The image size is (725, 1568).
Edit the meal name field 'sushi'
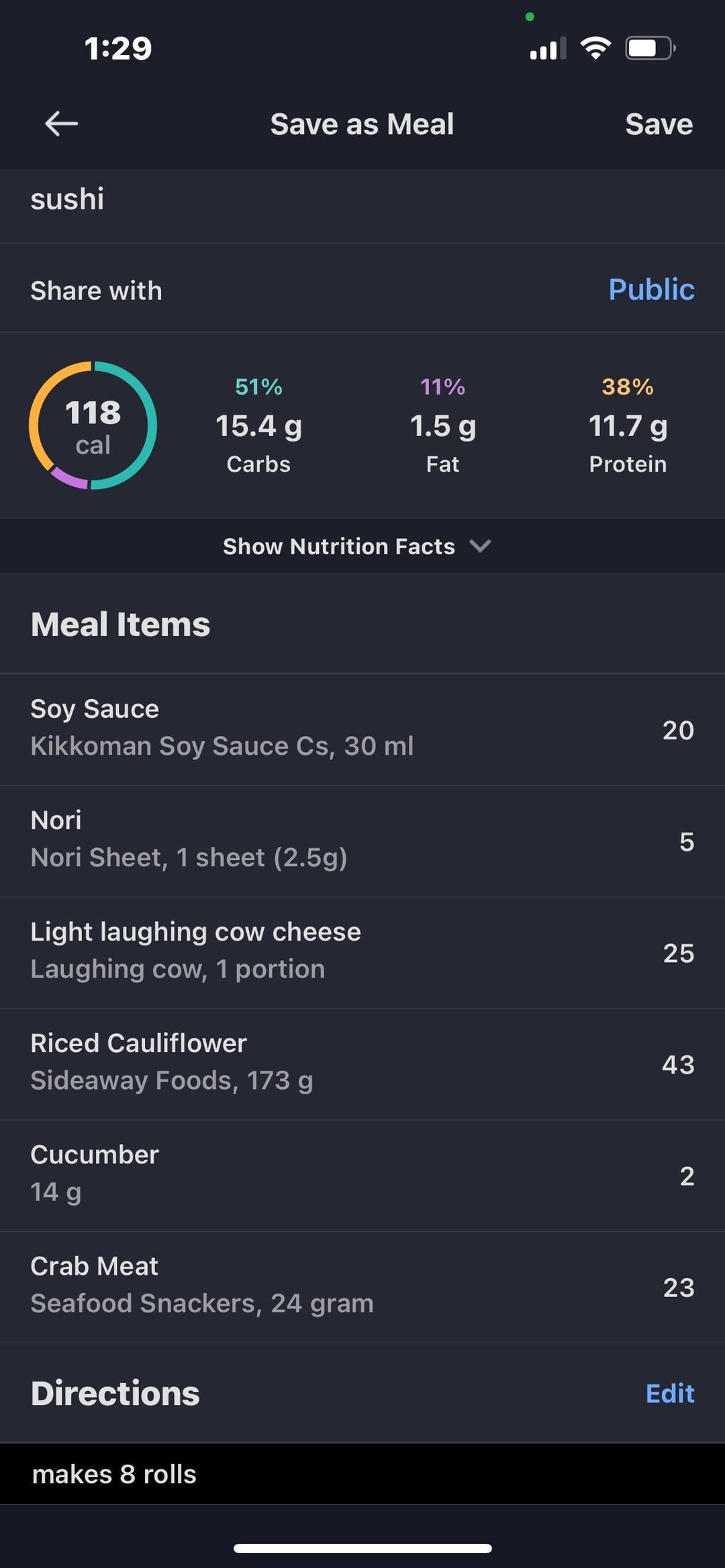(362, 200)
